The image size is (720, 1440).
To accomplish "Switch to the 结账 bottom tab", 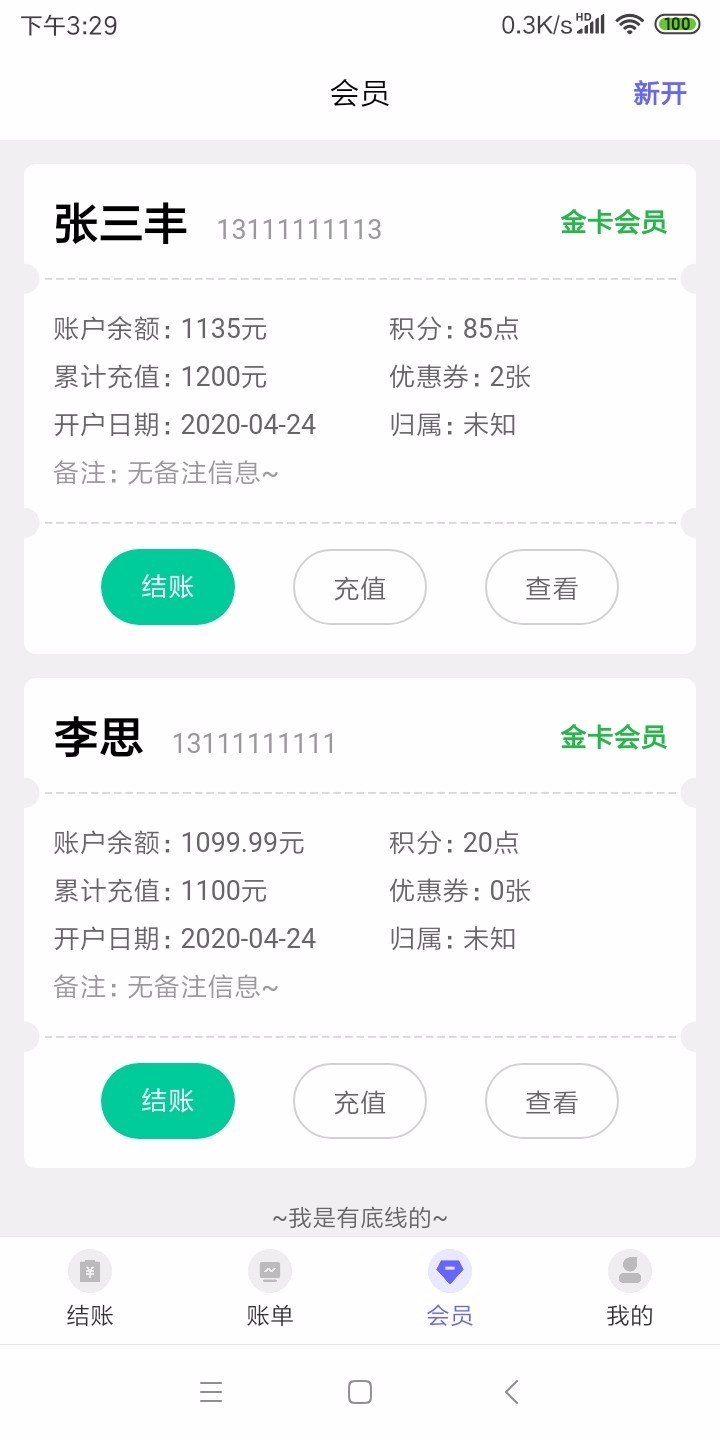I will tap(90, 1290).
